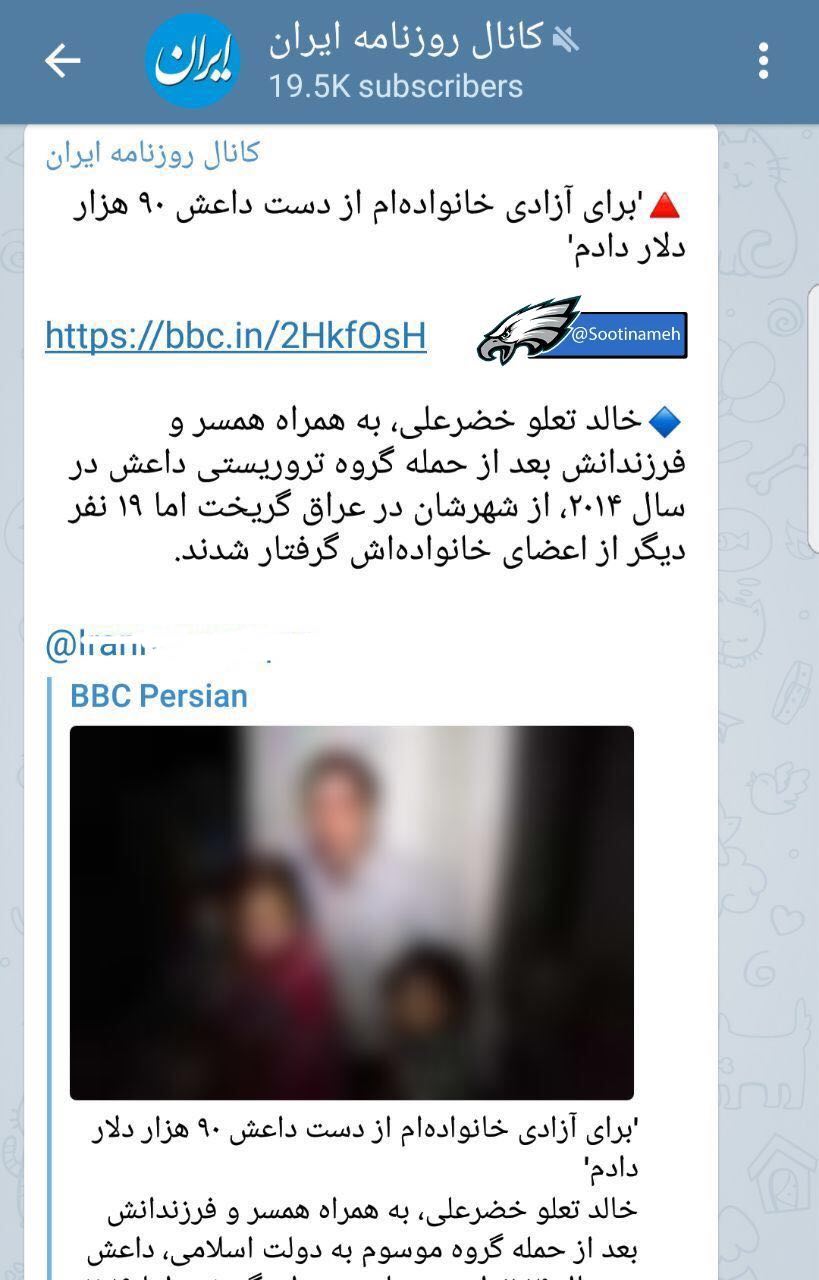Image resolution: width=819 pixels, height=1280 pixels.
Task: Go back using the arrow icon
Action: [62, 61]
